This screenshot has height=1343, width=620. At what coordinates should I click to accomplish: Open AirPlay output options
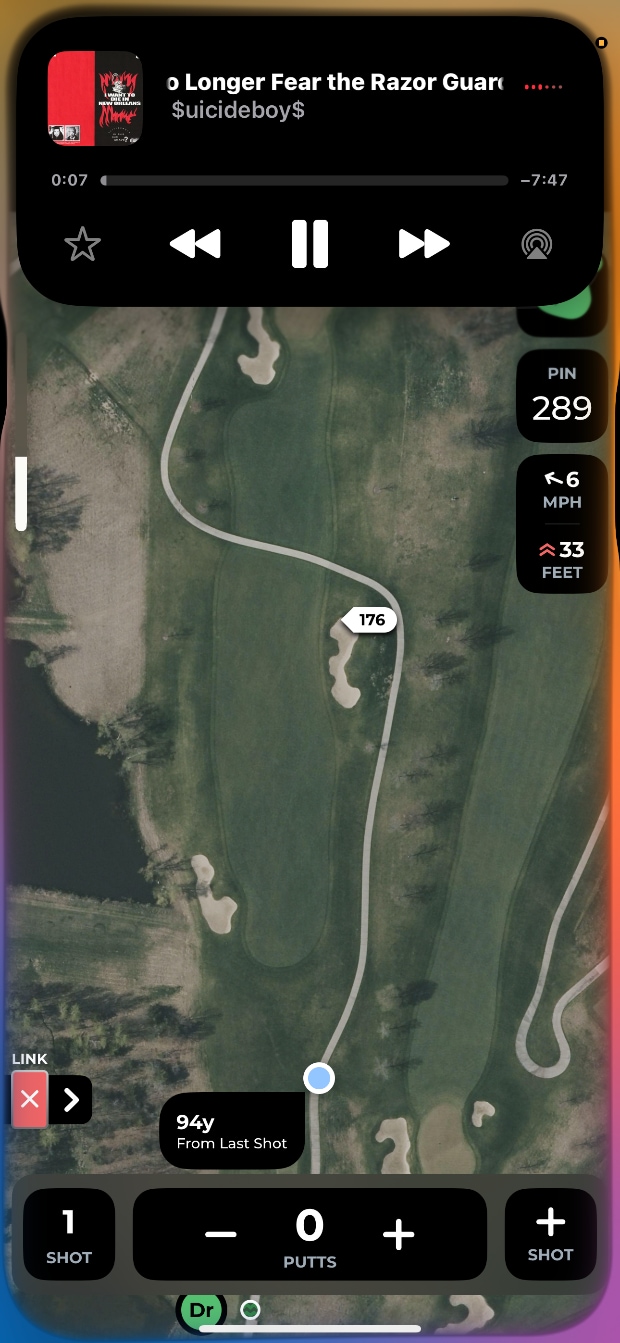point(538,244)
